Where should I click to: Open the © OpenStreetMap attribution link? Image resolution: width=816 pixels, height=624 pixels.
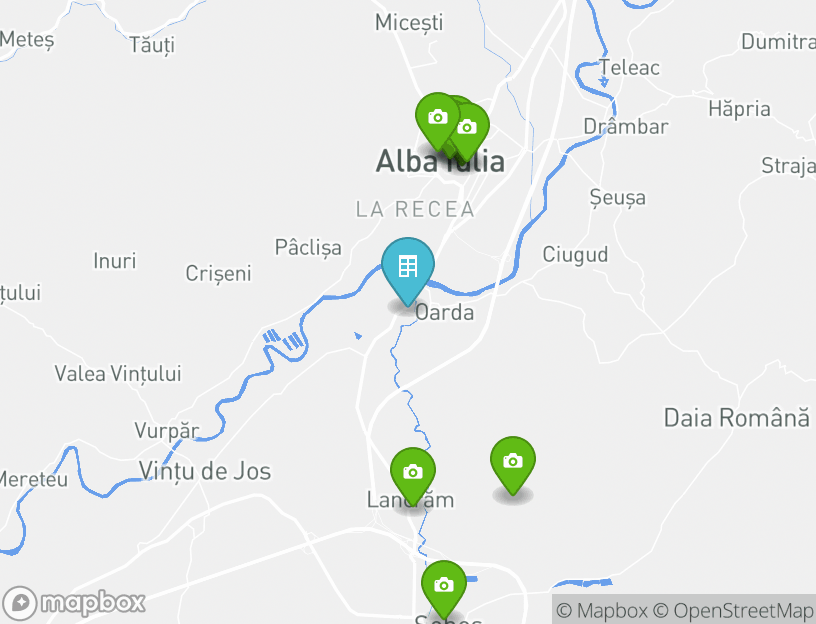(x=733, y=610)
